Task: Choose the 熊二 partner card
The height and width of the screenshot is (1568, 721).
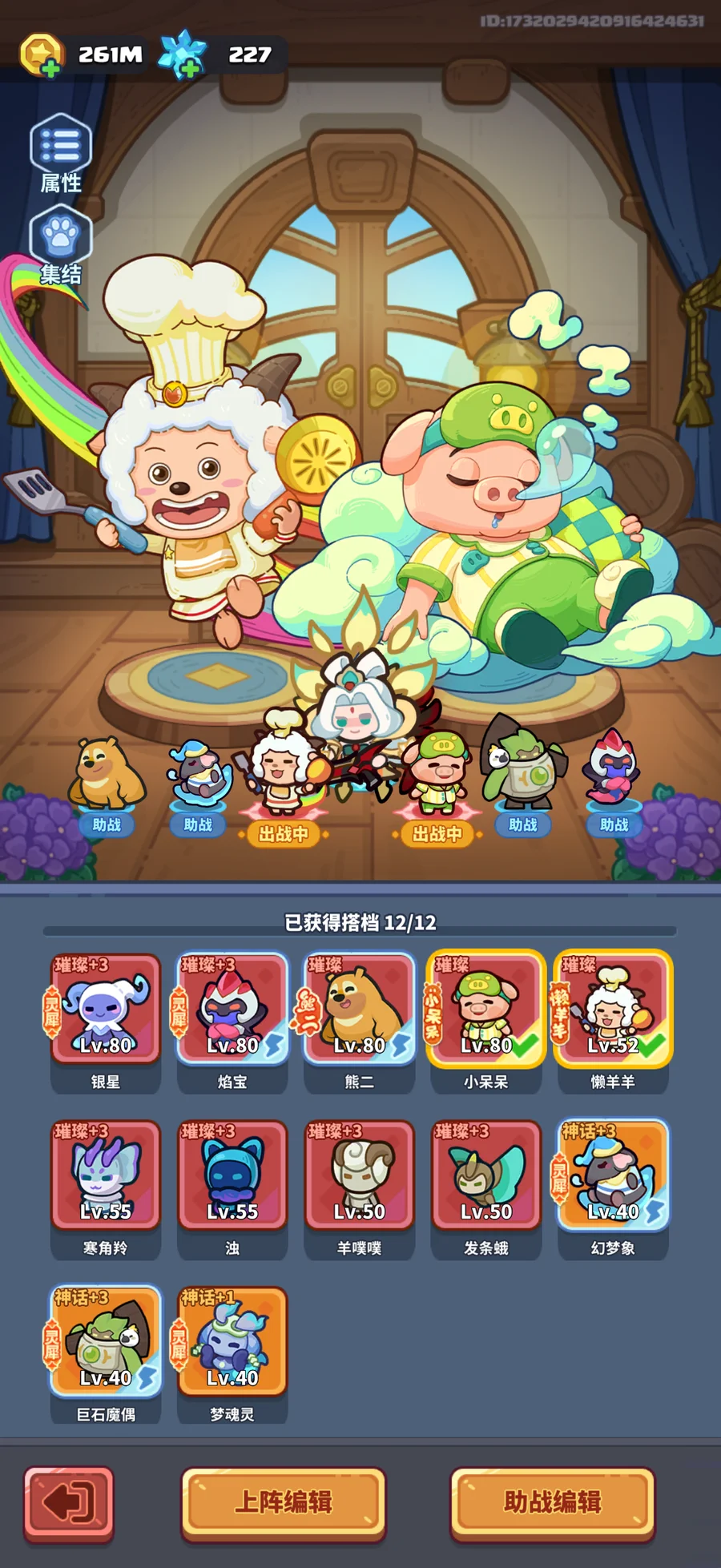Action: 359,1011
